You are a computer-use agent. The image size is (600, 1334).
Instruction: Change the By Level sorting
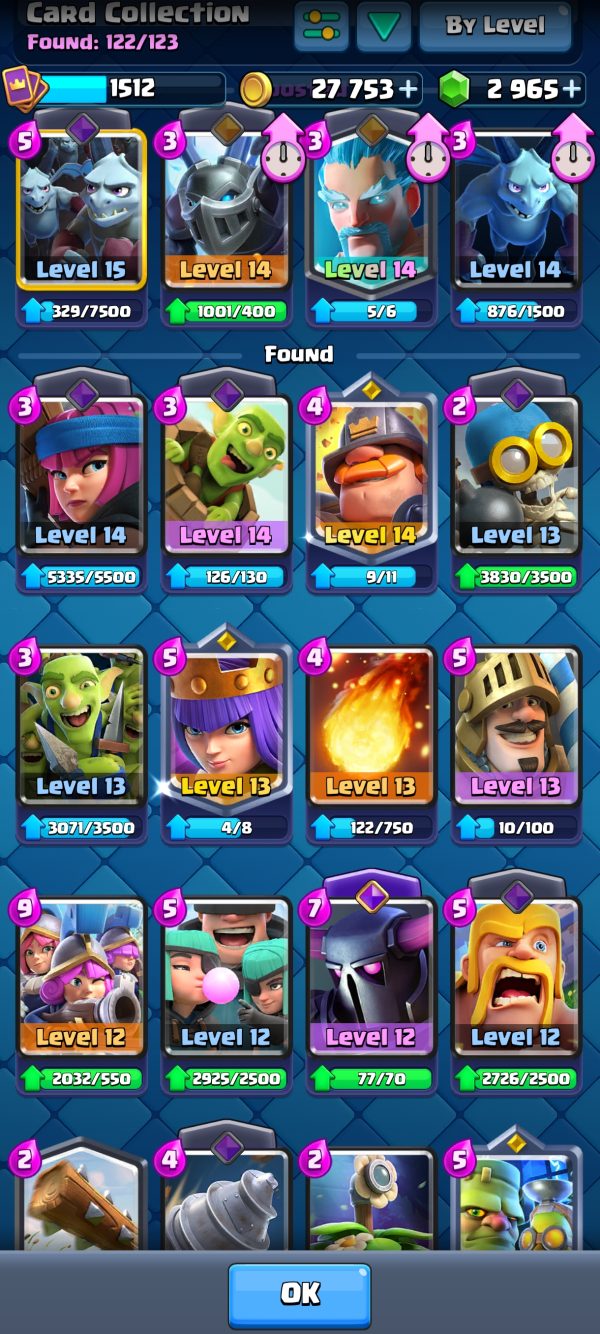coord(495,26)
